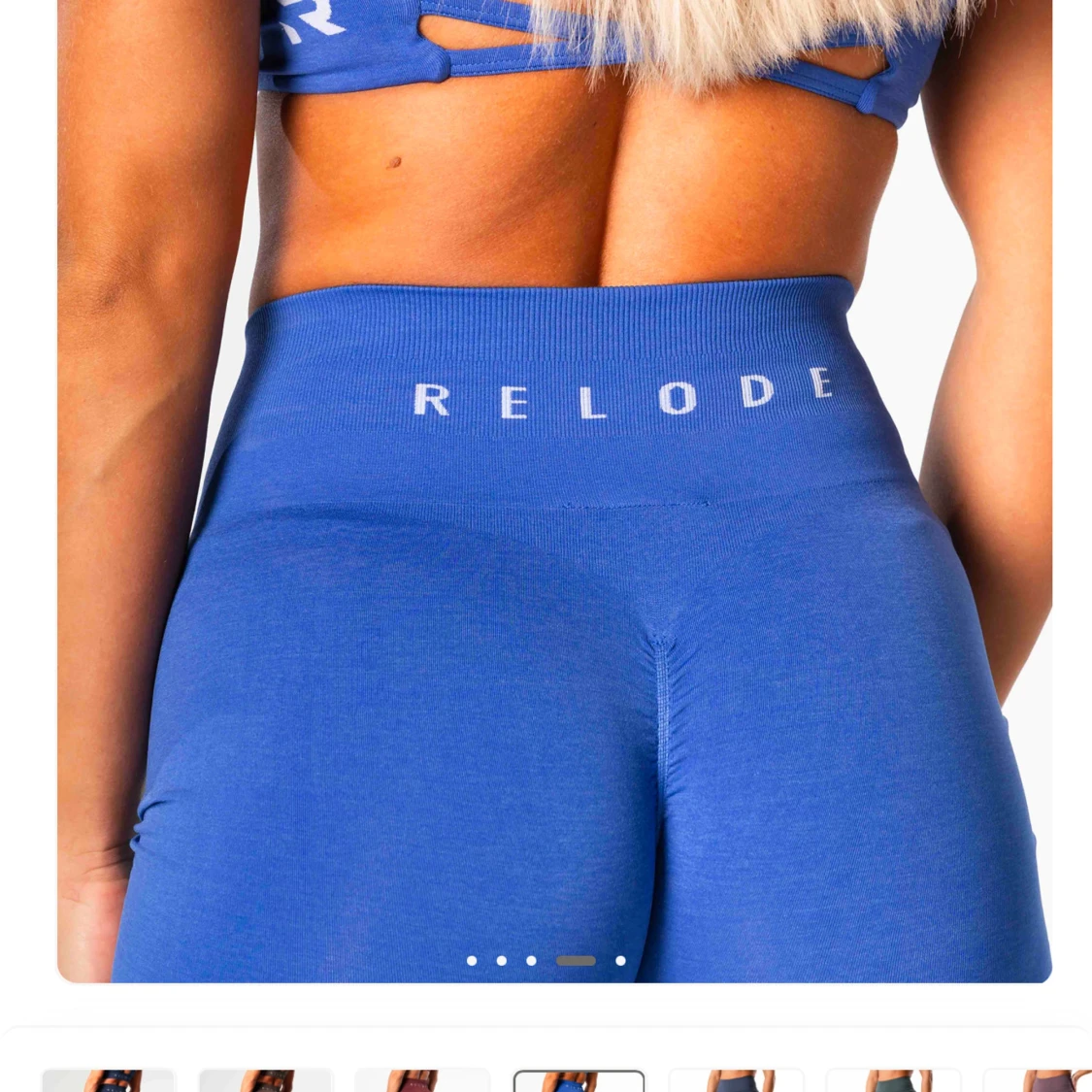This screenshot has height=1092, width=1092.
Task: Select the dark red color variant thumbnail
Action: tap(422, 1080)
